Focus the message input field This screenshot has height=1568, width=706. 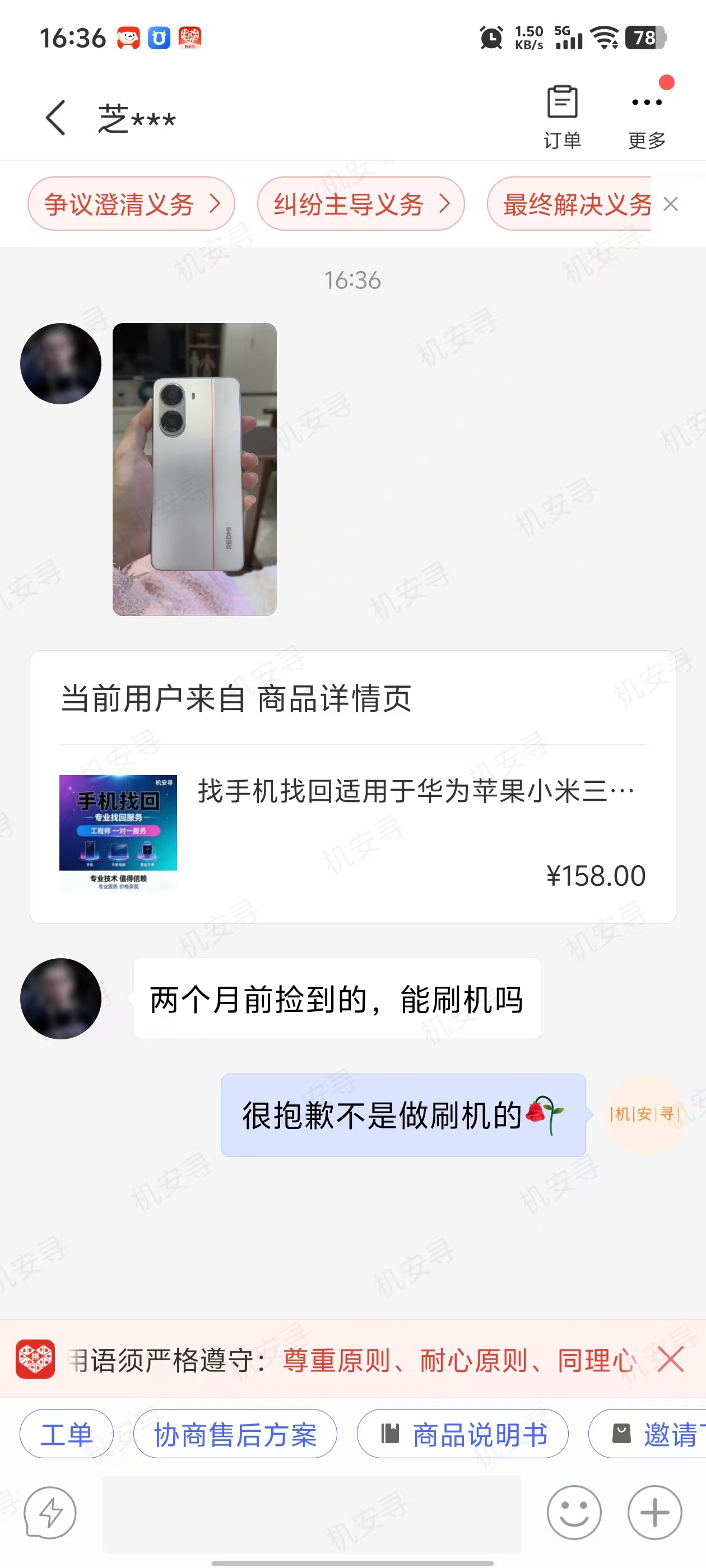point(310,1512)
